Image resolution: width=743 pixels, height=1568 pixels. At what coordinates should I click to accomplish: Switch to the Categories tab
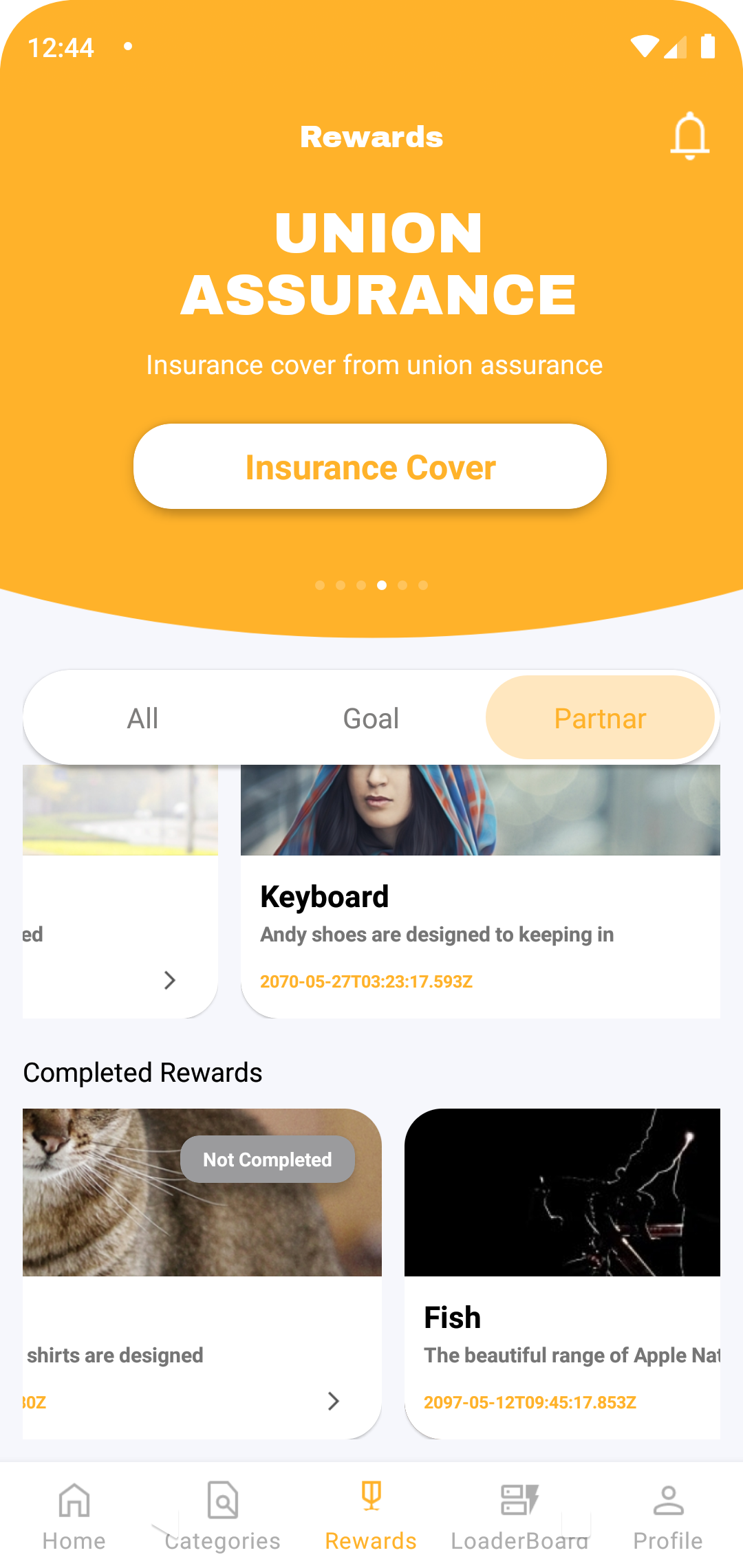pyautogui.click(x=223, y=1516)
